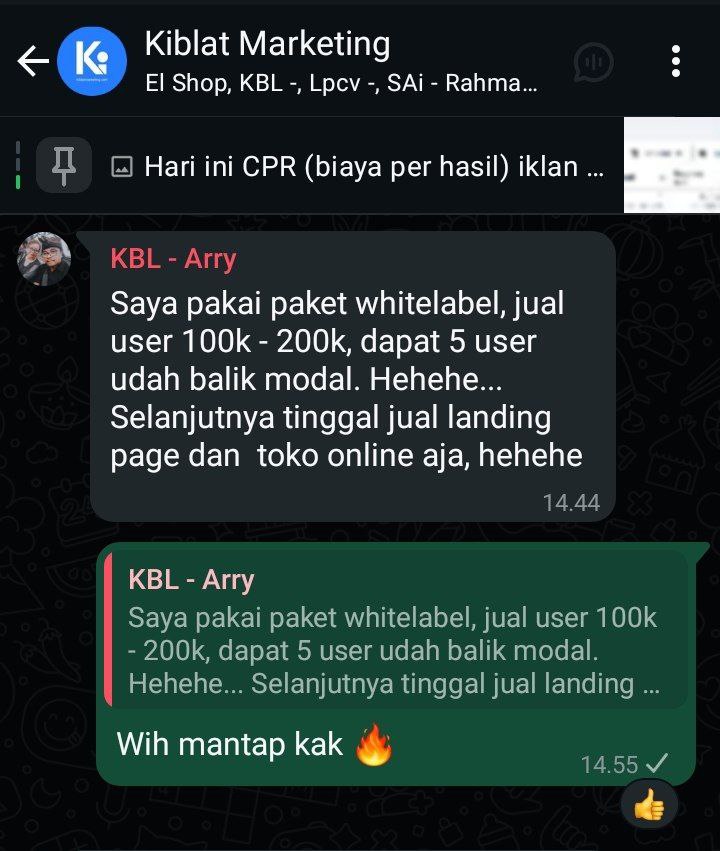Image resolution: width=720 pixels, height=851 pixels.
Task: Open the three-dot overflow menu
Action: 676,62
